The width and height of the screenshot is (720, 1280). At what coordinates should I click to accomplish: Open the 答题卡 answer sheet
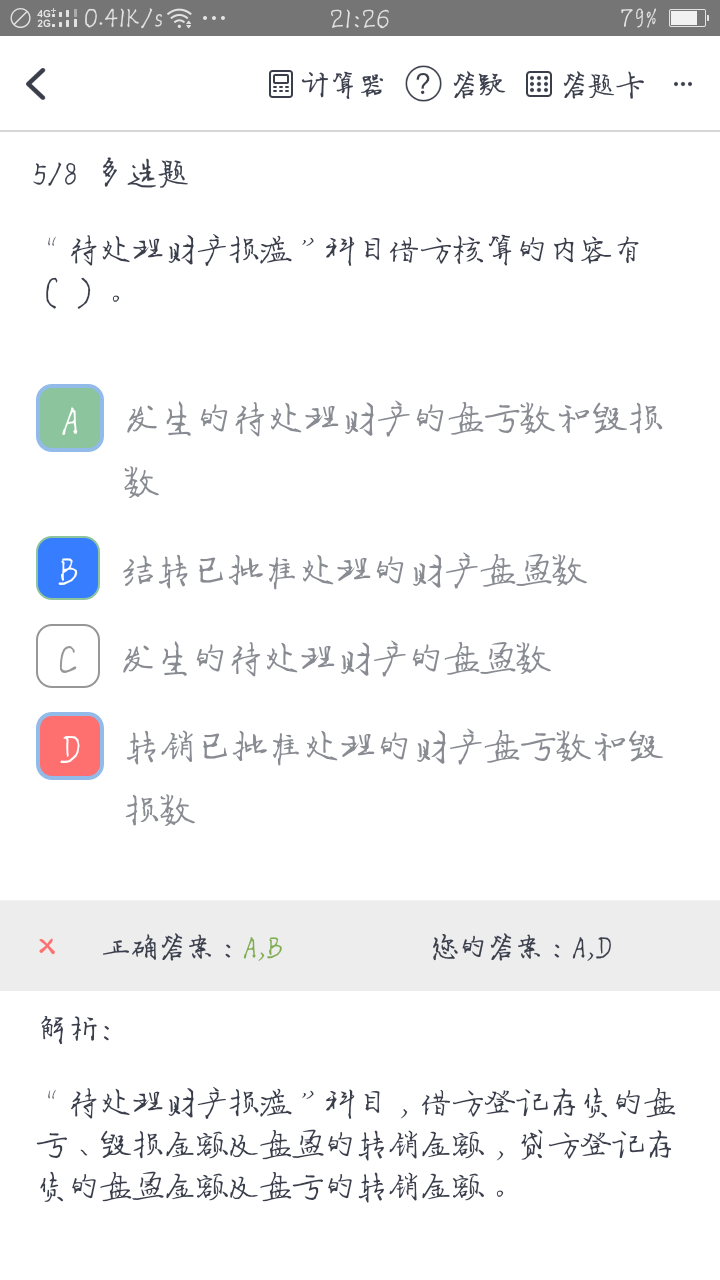pyautogui.click(x=585, y=84)
